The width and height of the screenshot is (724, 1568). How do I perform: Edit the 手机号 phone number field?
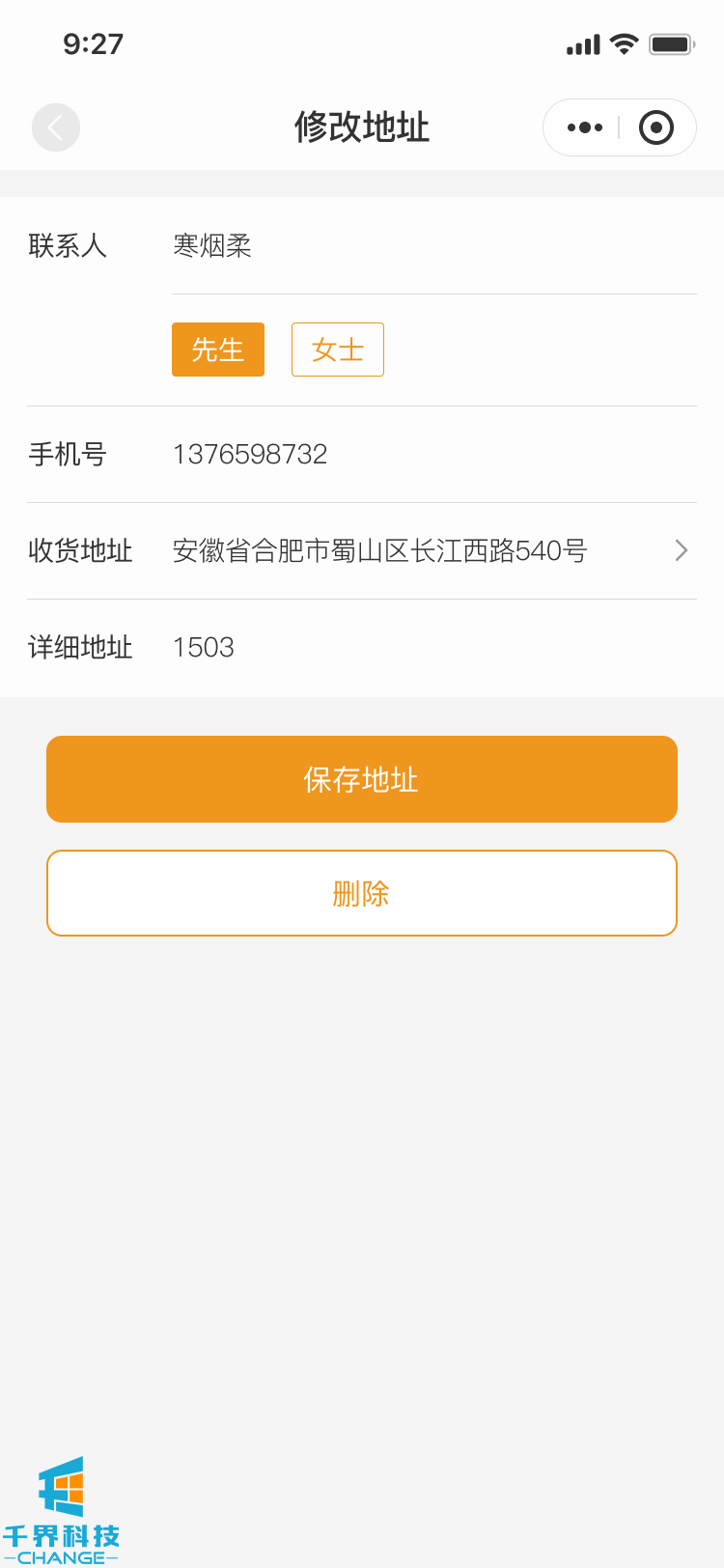(x=432, y=454)
